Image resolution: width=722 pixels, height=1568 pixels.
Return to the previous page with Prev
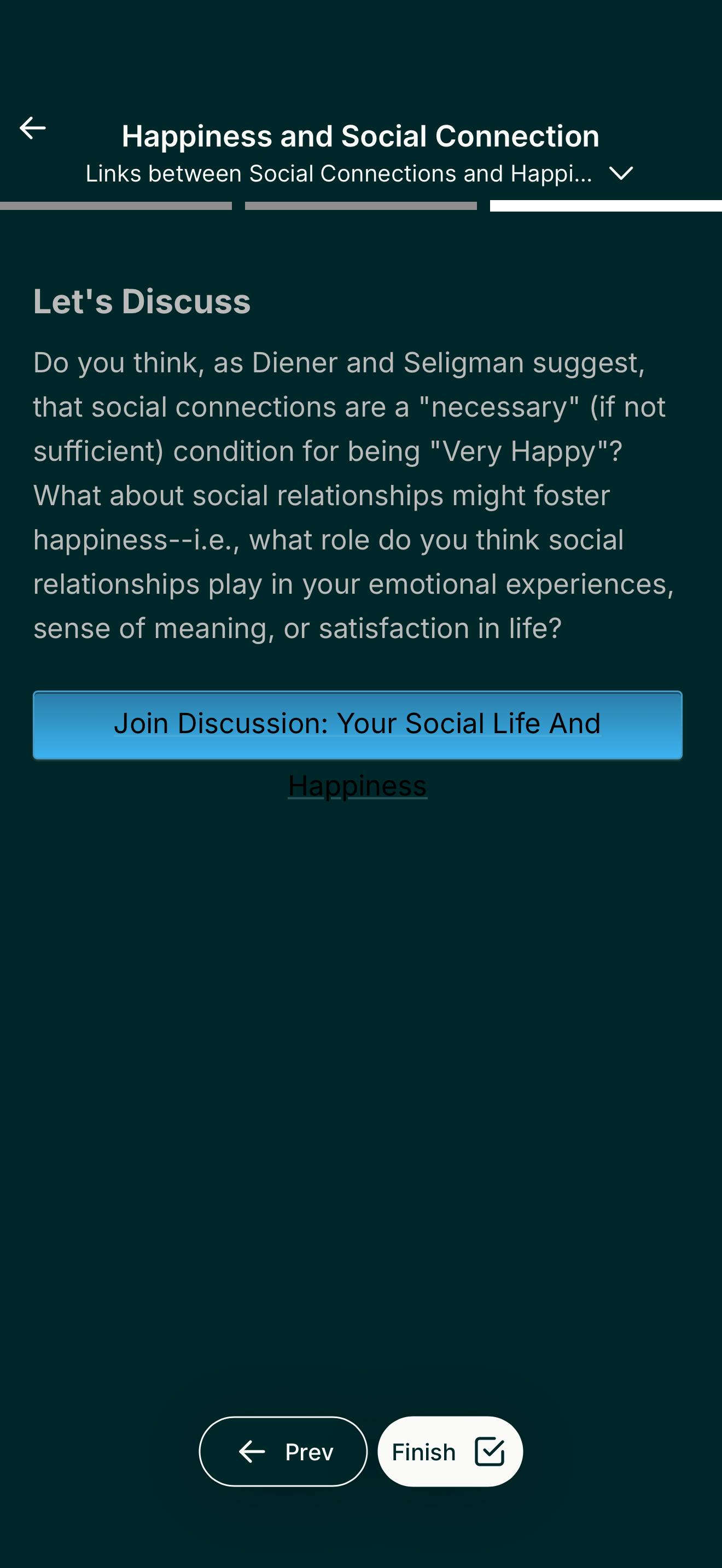pos(283,1452)
